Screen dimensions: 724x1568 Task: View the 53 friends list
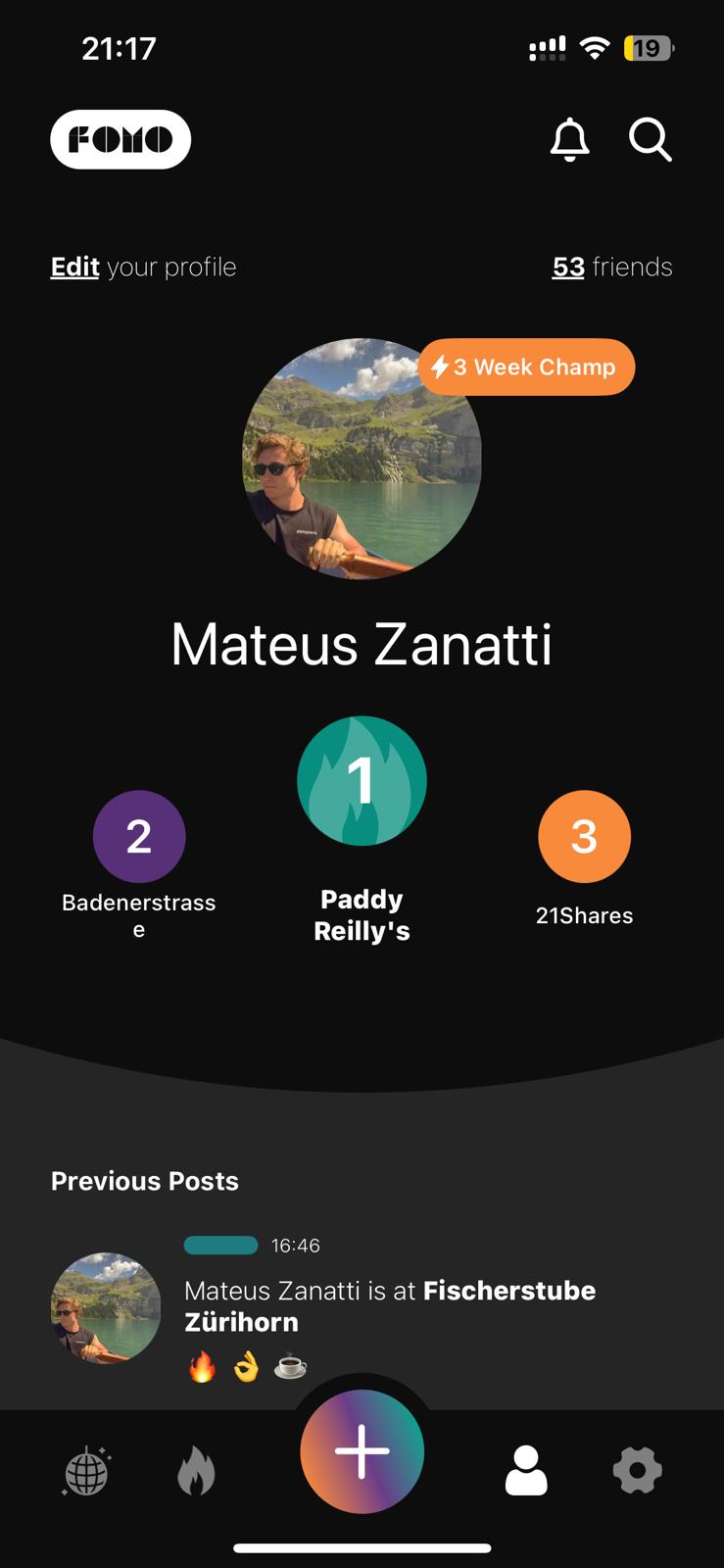(612, 267)
